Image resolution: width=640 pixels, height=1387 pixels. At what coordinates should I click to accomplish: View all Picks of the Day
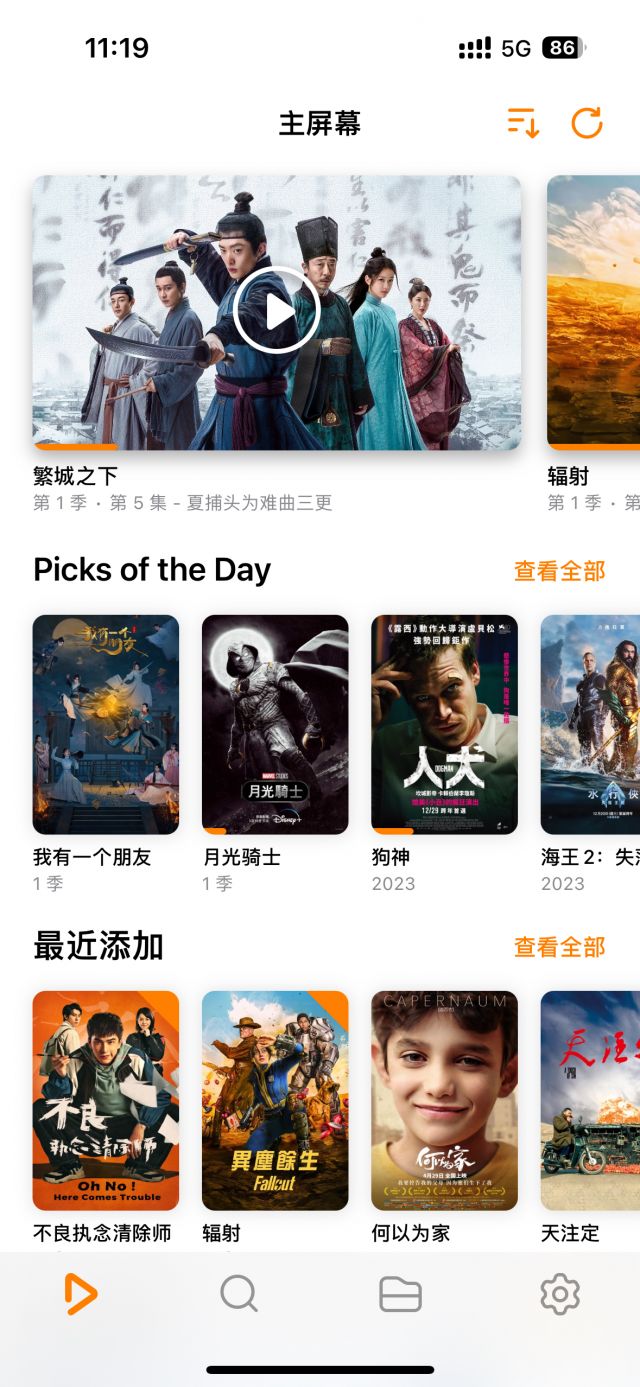click(x=559, y=571)
